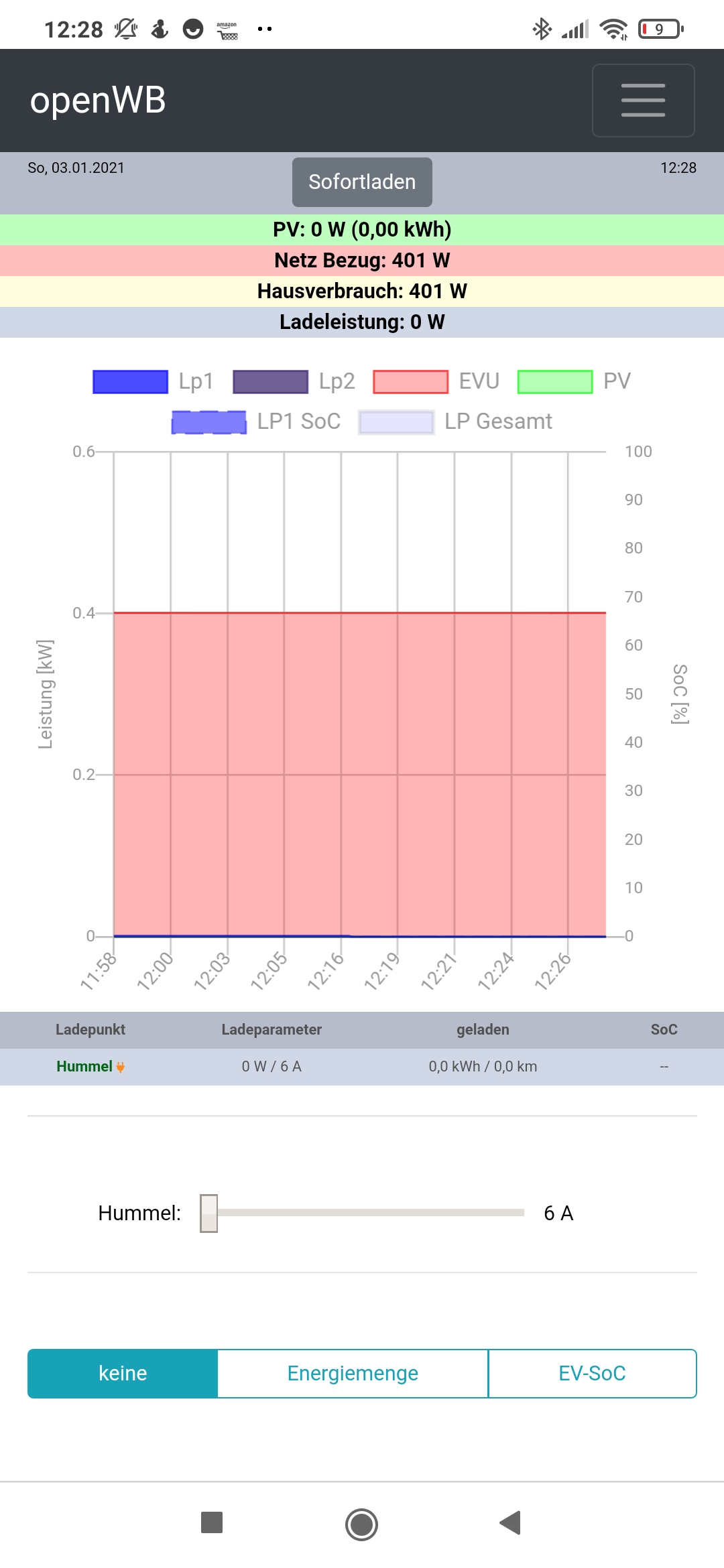This screenshot has width=724, height=1568.
Task: Hide the EVU series via its legend entry
Action: tap(436, 381)
